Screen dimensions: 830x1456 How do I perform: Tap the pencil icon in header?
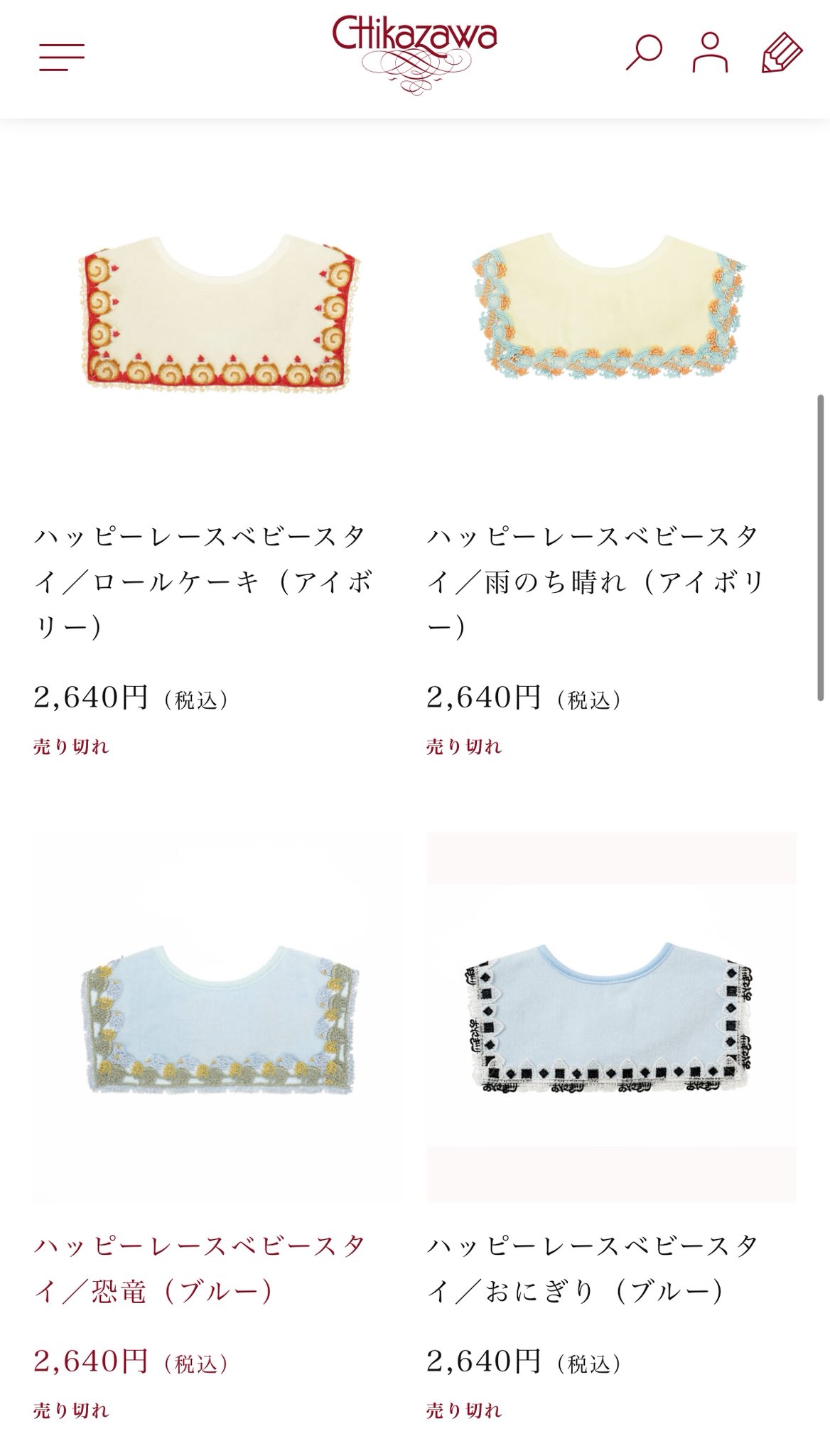(782, 53)
